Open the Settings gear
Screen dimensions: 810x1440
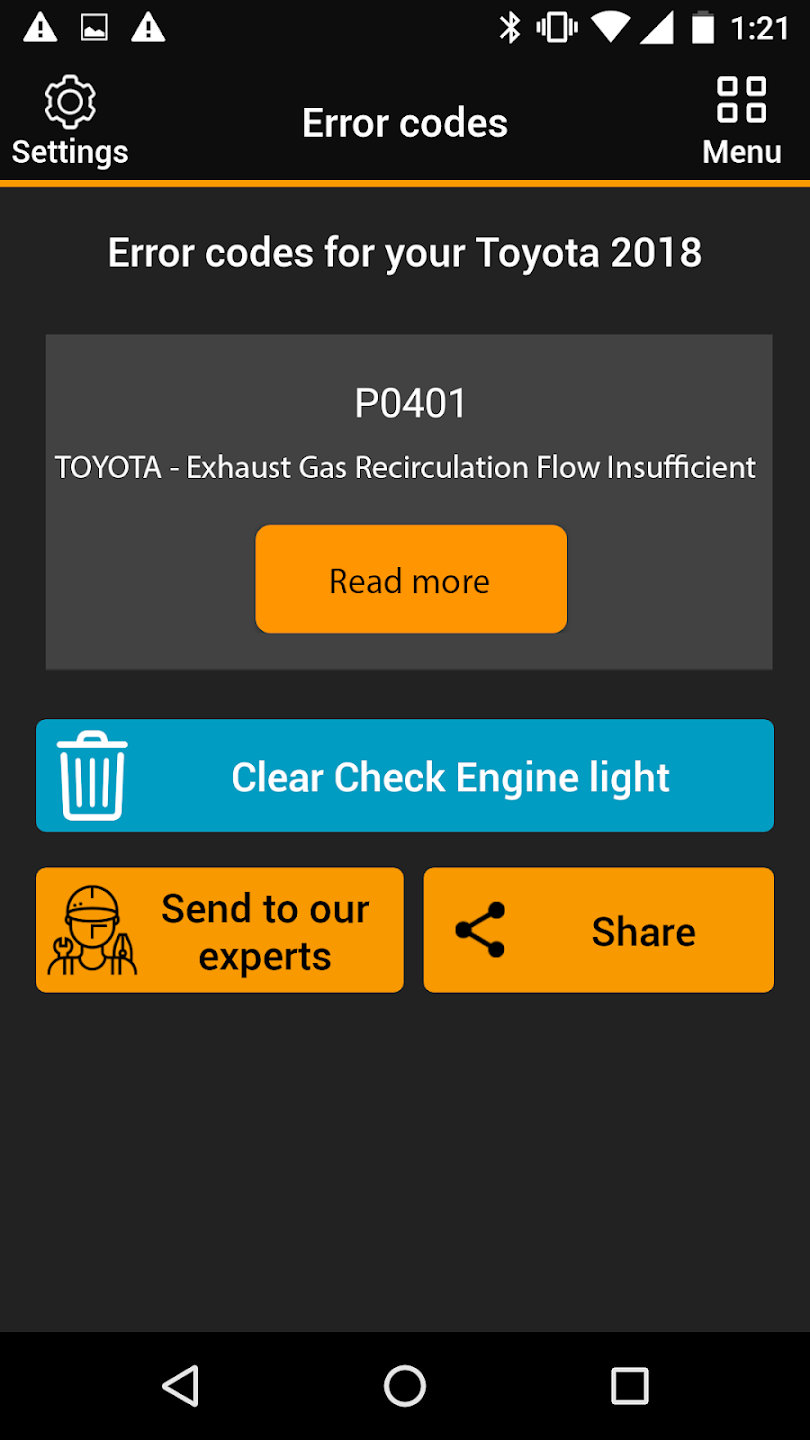[x=70, y=121]
